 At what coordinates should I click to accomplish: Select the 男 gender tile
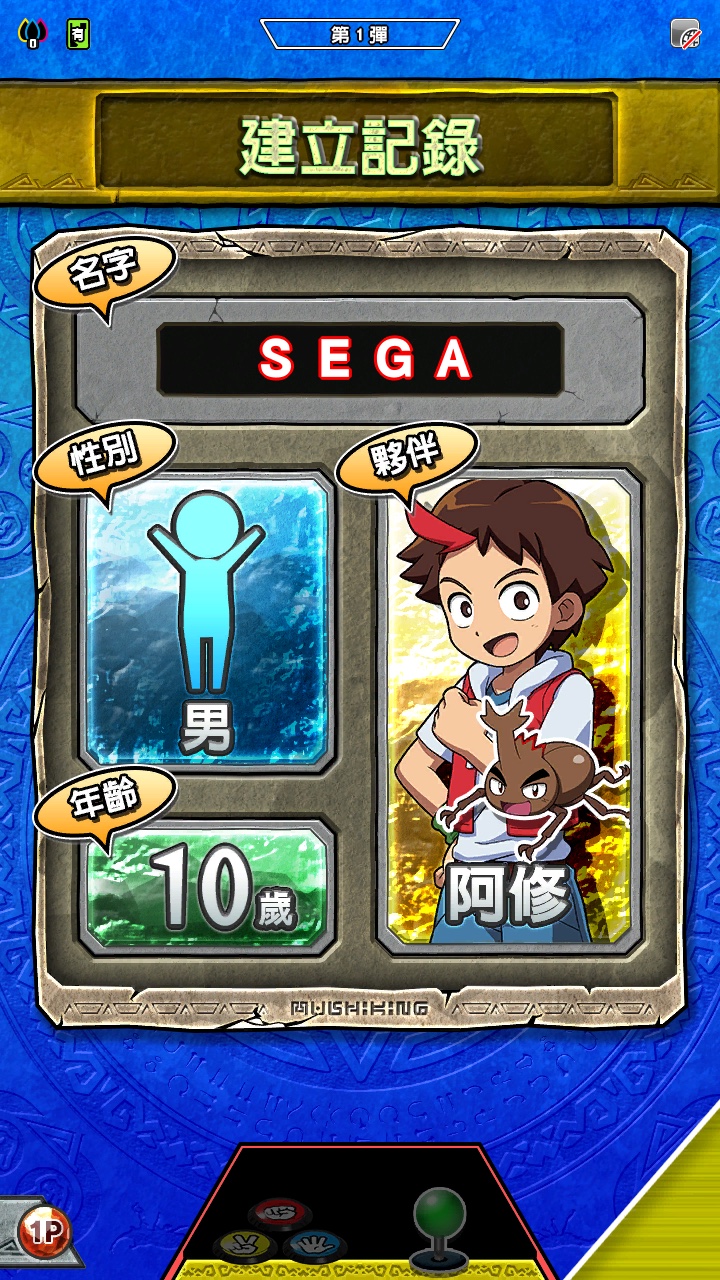207,620
